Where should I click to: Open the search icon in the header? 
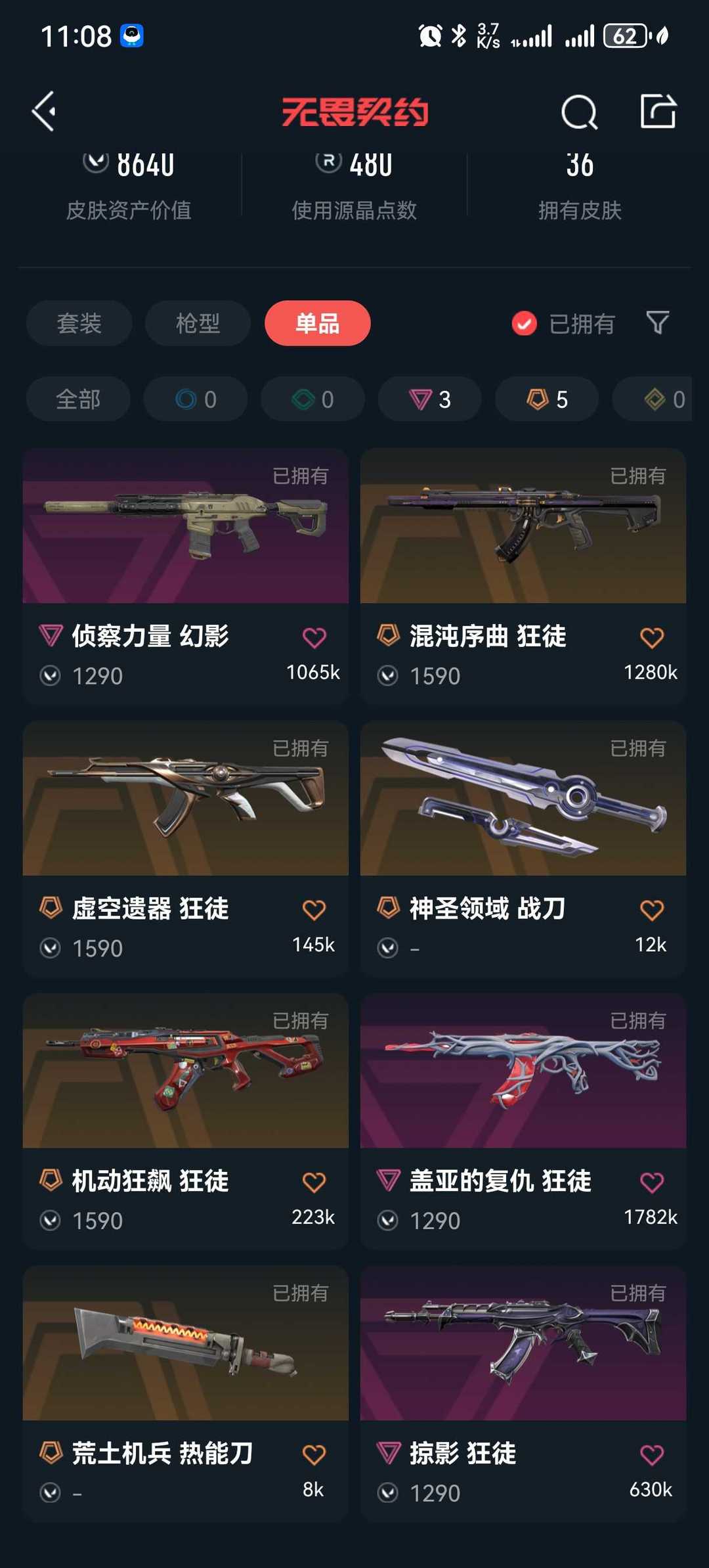[x=579, y=112]
